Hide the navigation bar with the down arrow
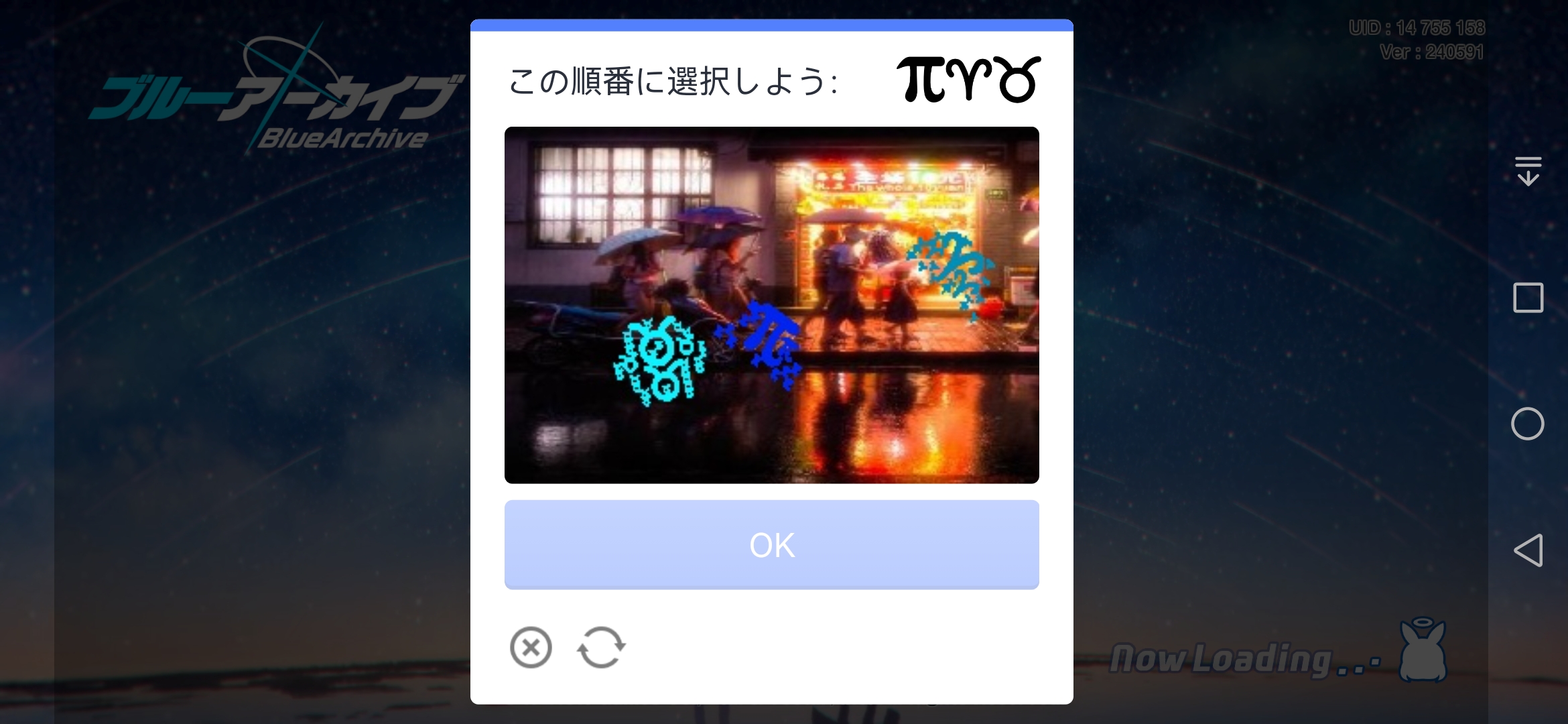The height and width of the screenshot is (724, 1568). 1528,172
